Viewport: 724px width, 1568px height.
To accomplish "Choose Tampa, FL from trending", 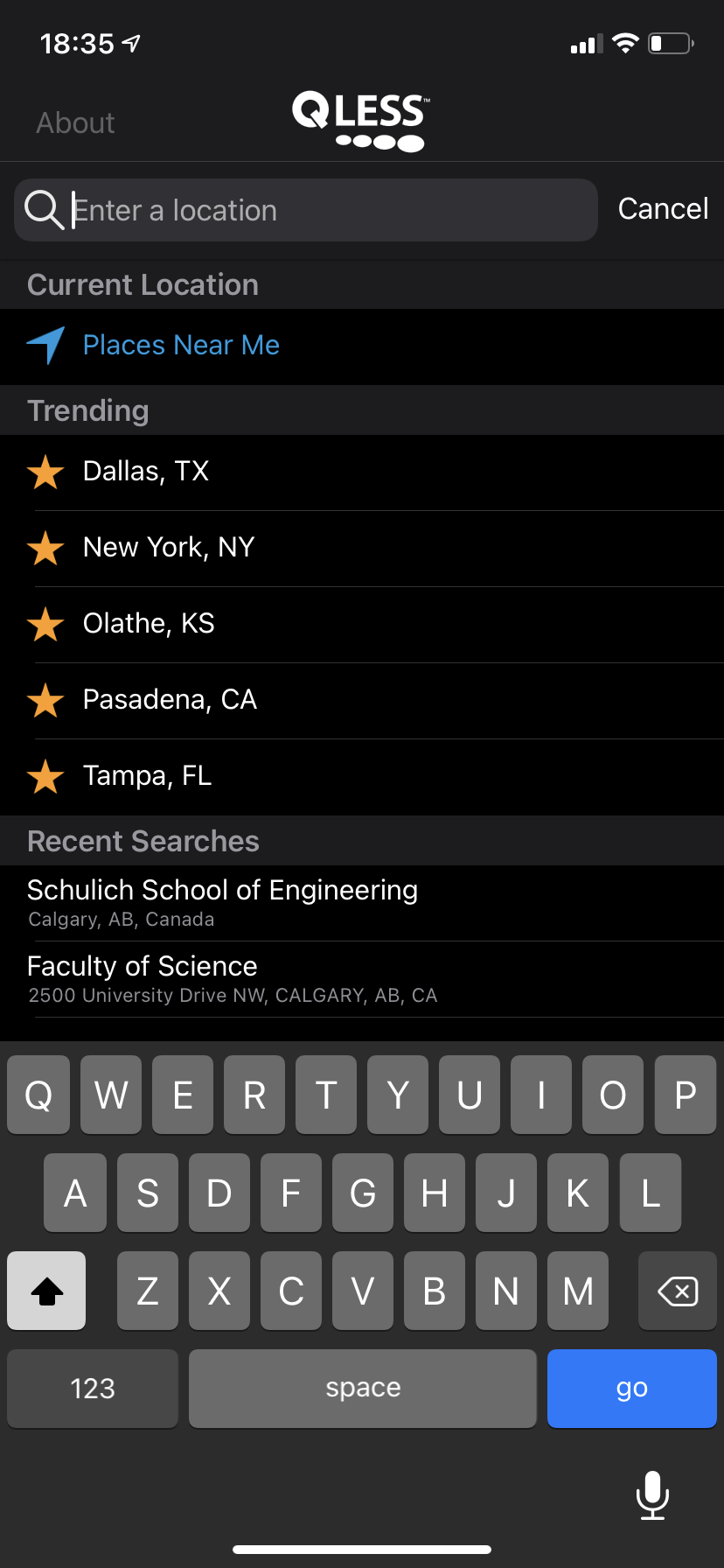I will (362, 777).
